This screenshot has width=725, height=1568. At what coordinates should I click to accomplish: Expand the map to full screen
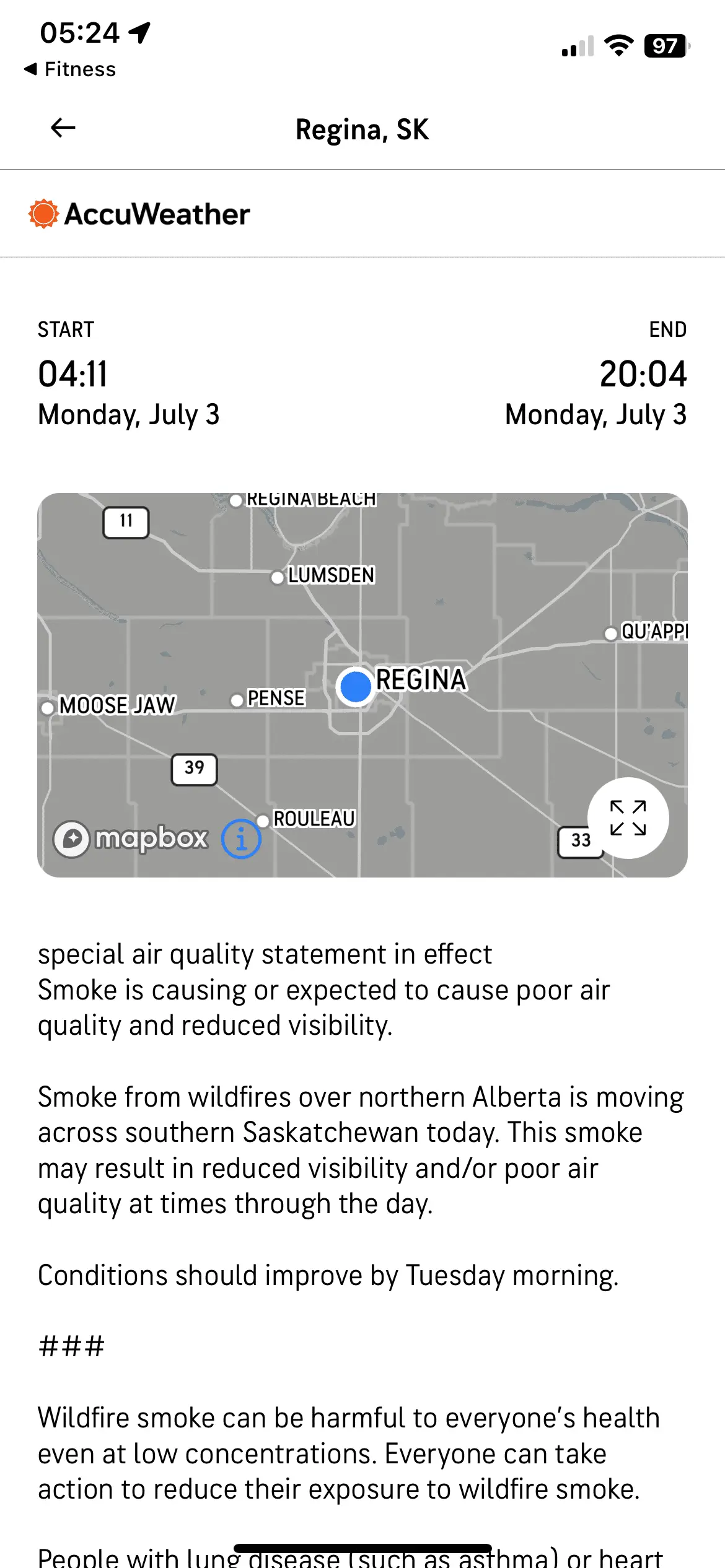click(x=628, y=817)
